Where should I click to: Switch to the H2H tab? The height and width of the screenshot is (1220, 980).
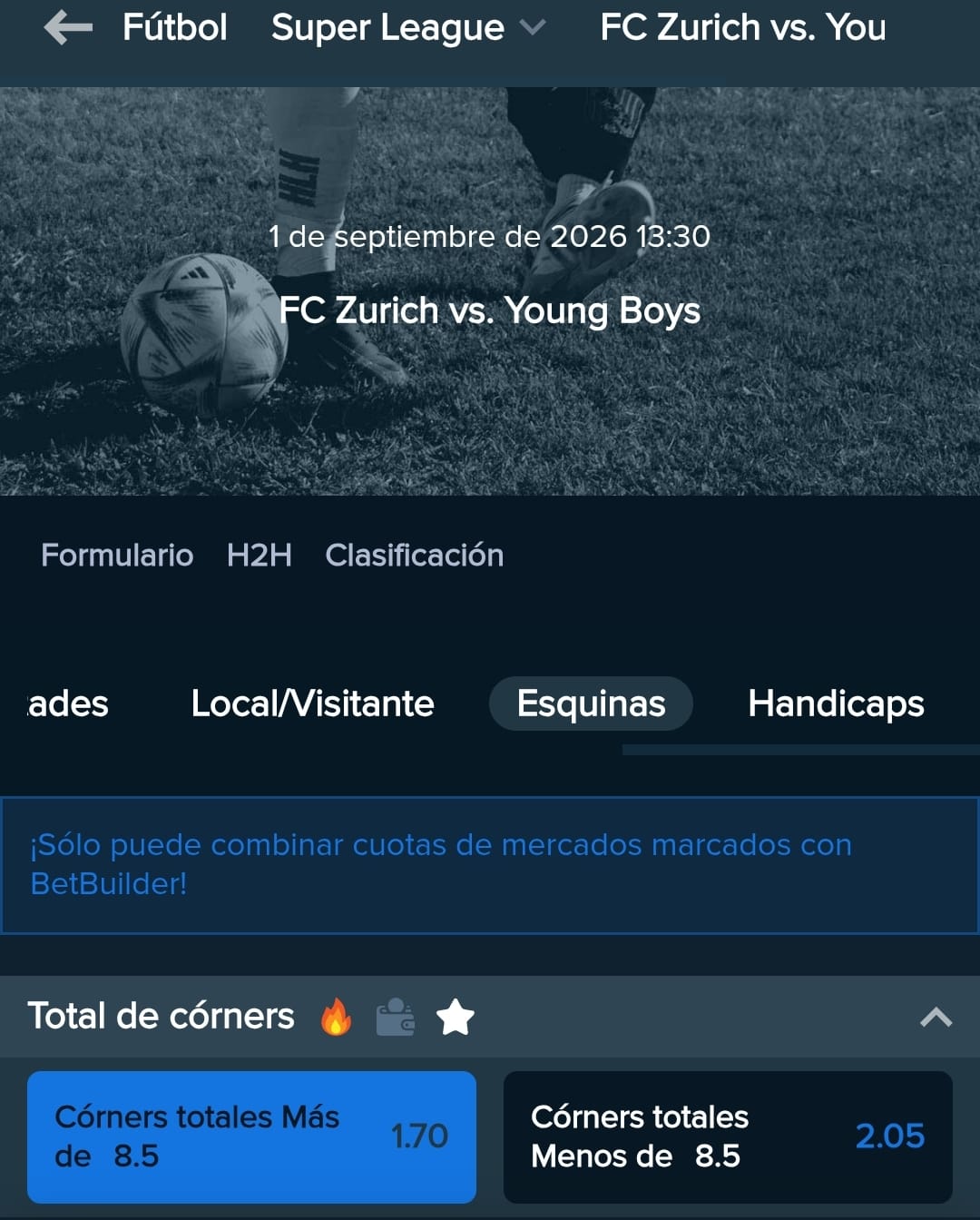coord(260,555)
